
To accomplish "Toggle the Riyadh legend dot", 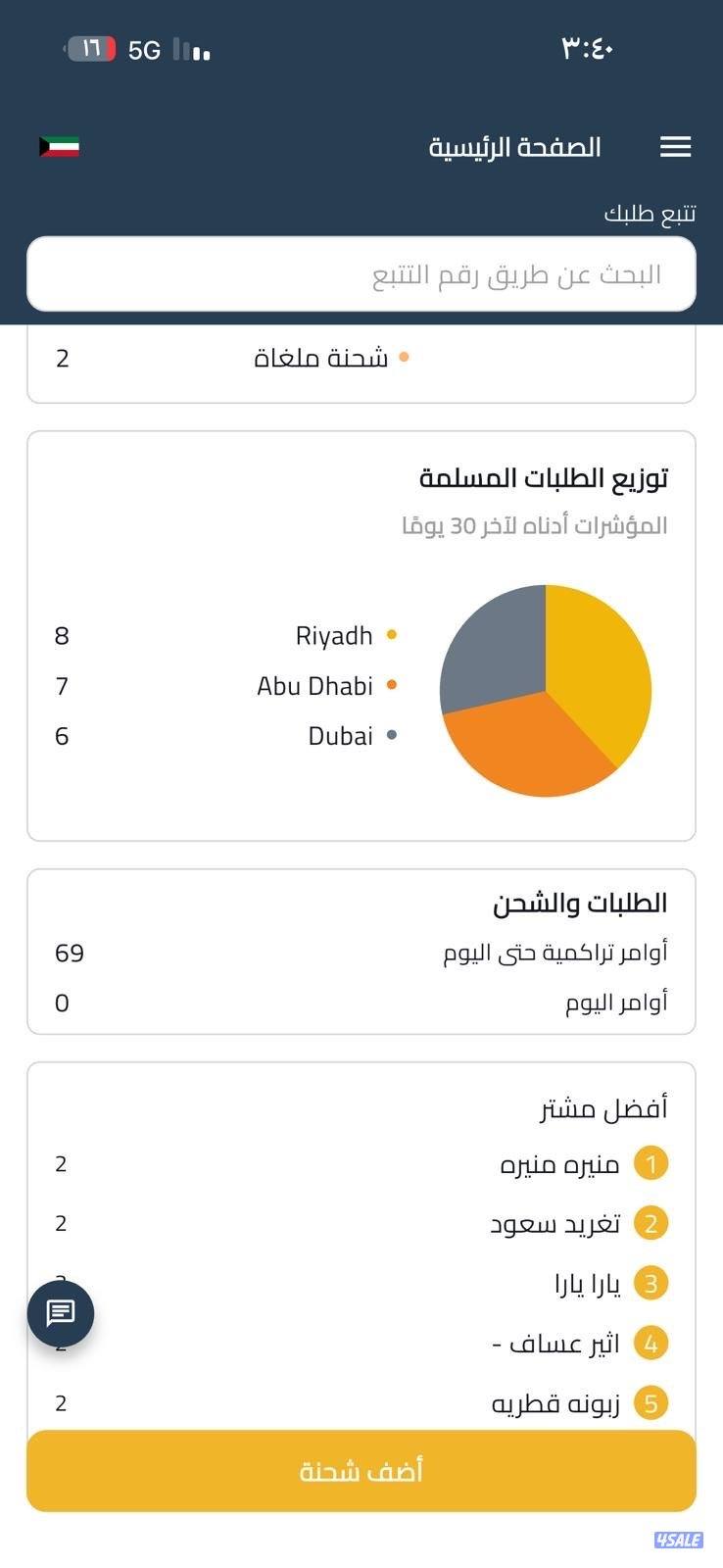I will click(392, 635).
